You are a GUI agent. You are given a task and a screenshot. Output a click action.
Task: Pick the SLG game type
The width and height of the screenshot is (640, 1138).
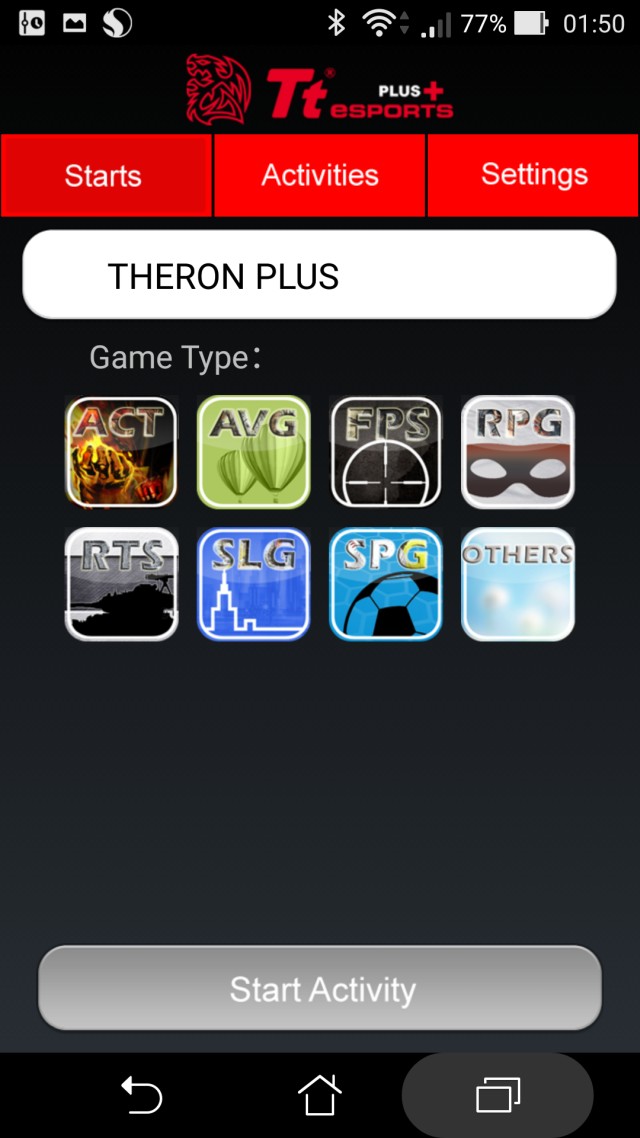coord(254,584)
